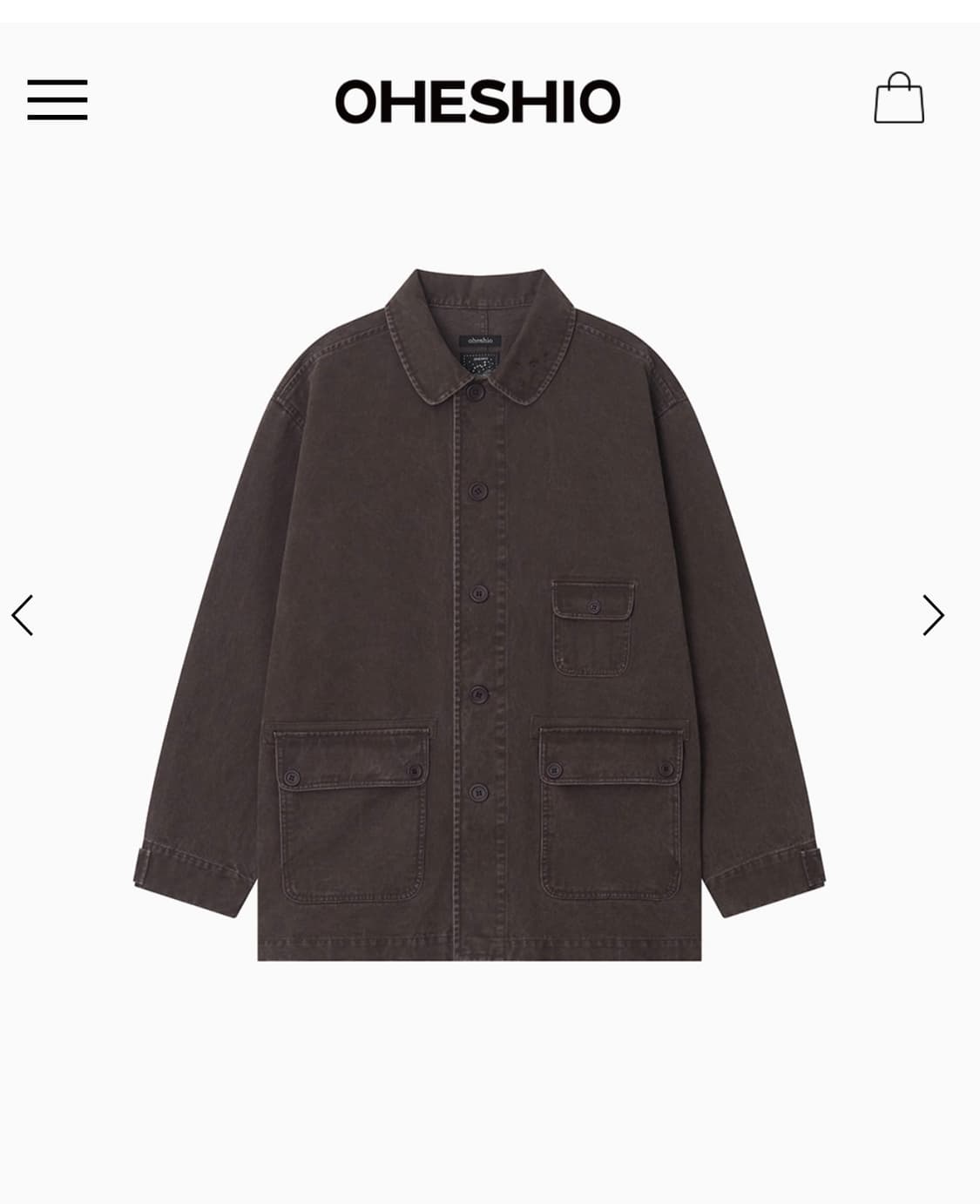Click the jacket's chest pocket area in the photo
Image resolution: width=980 pixels, height=1204 pixels.
tap(591, 627)
